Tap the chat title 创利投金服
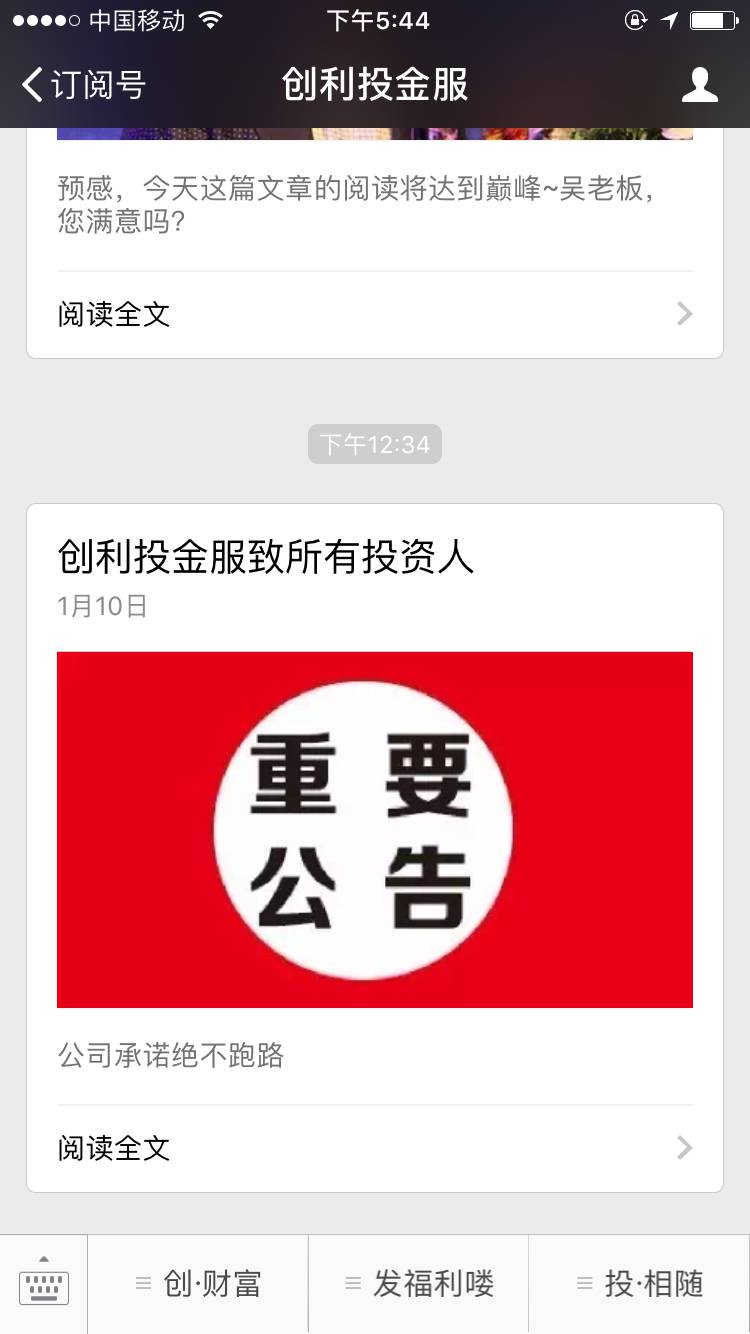Image resolution: width=750 pixels, height=1334 pixels. 374,86
